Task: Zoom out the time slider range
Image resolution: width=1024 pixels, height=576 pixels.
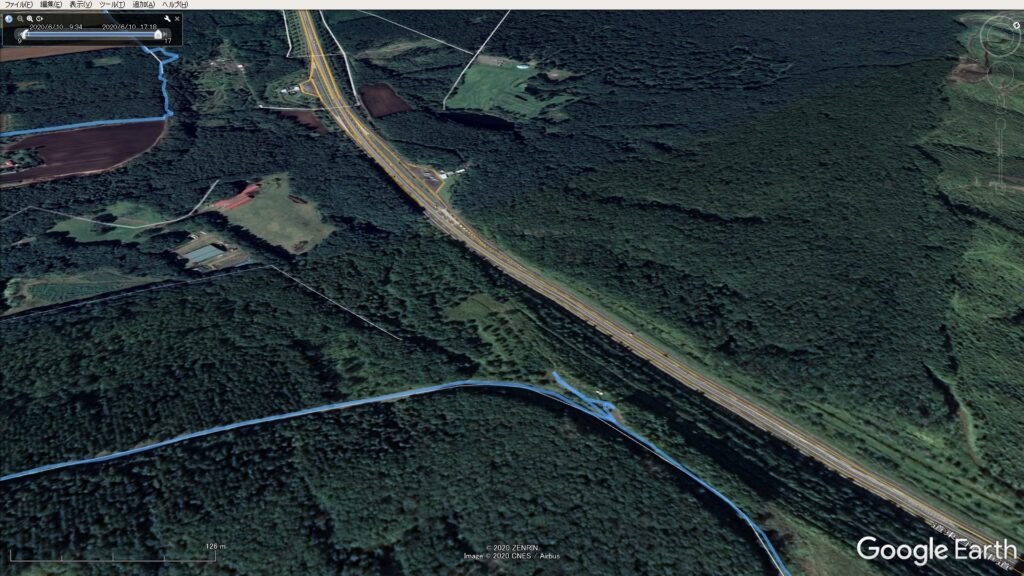Action: (20, 19)
